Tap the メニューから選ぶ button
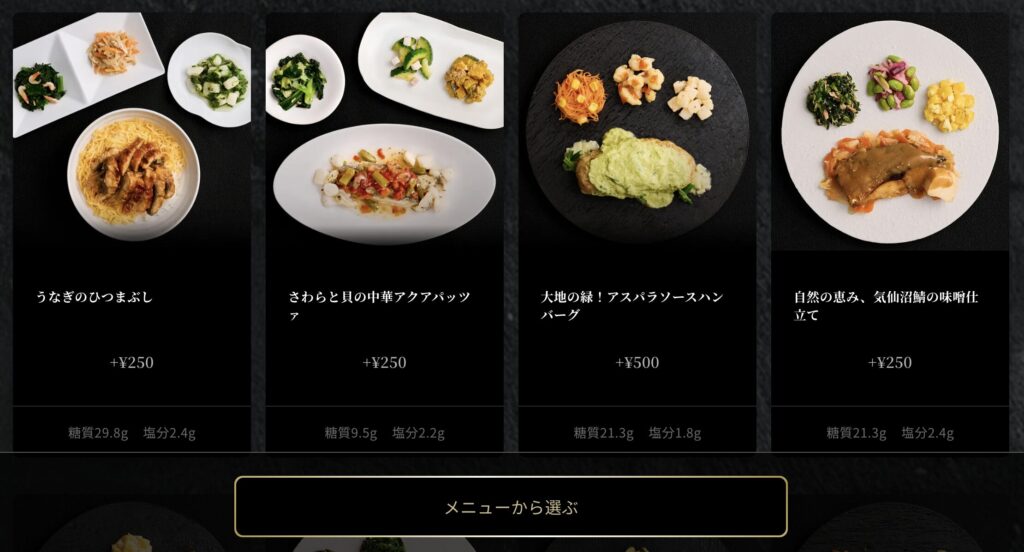 511,507
